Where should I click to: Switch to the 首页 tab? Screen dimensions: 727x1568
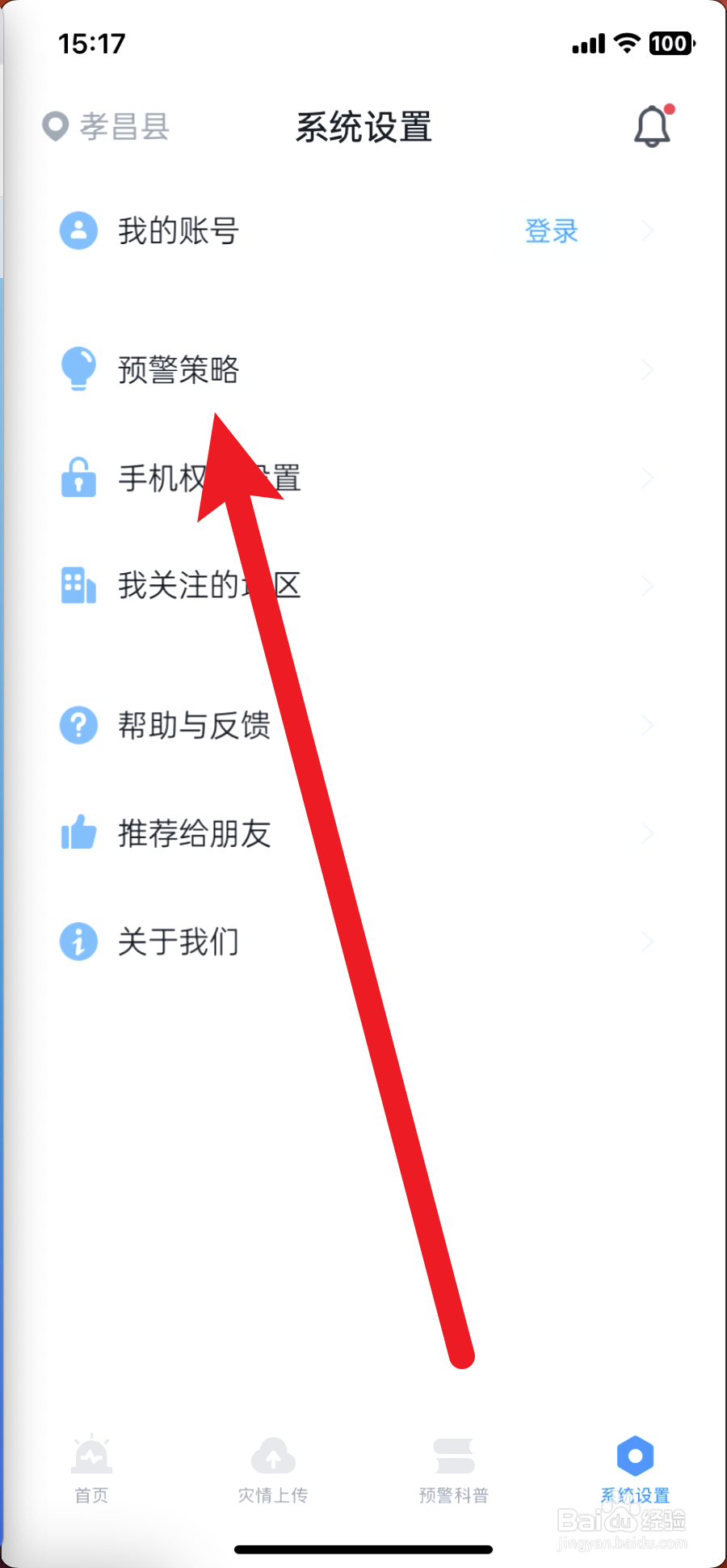click(x=91, y=1471)
